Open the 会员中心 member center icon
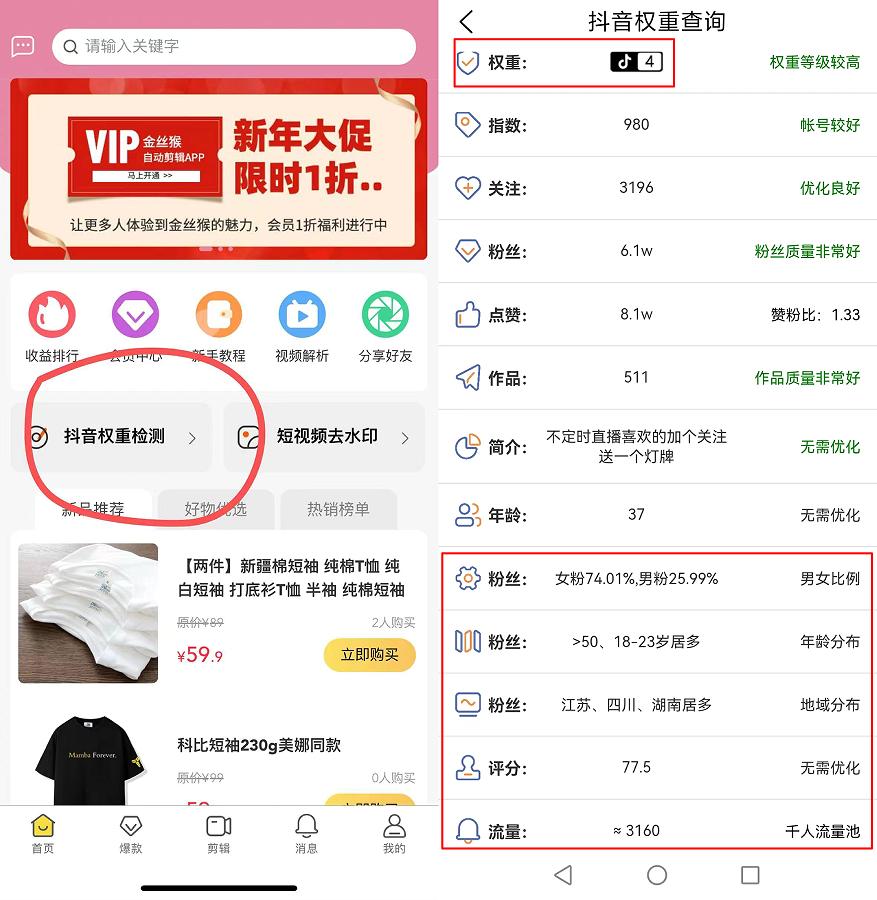The image size is (877, 900). click(135, 312)
